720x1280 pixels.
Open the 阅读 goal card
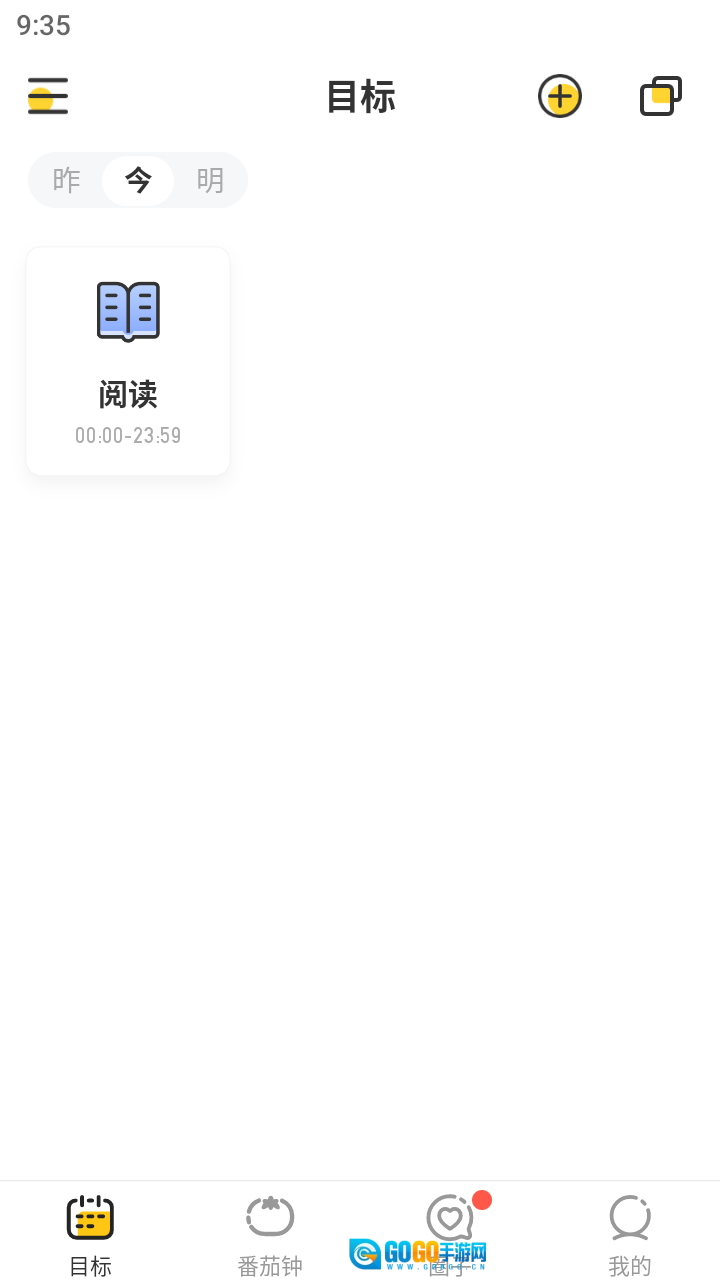(128, 361)
